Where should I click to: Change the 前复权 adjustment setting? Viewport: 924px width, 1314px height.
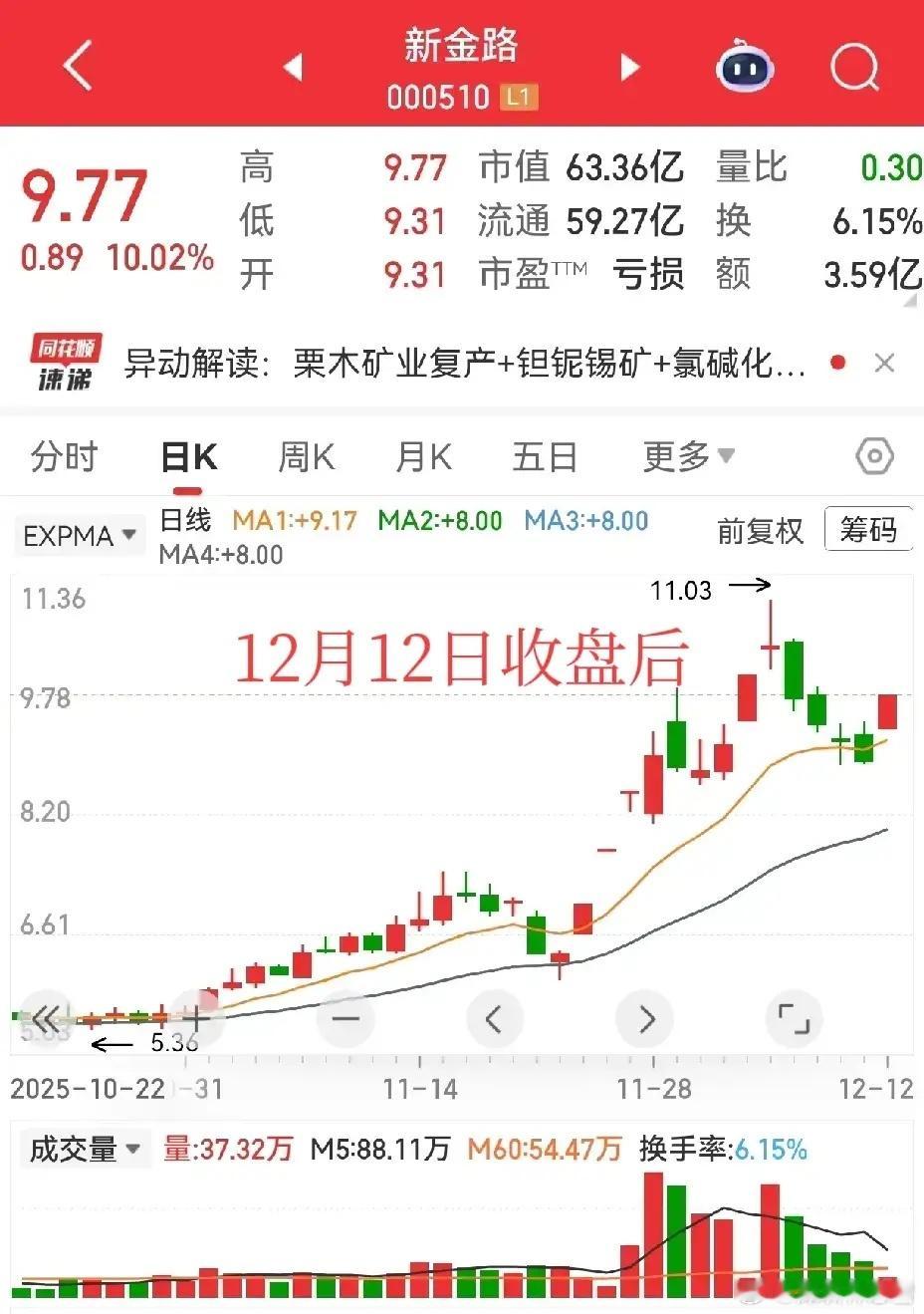(x=760, y=531)
